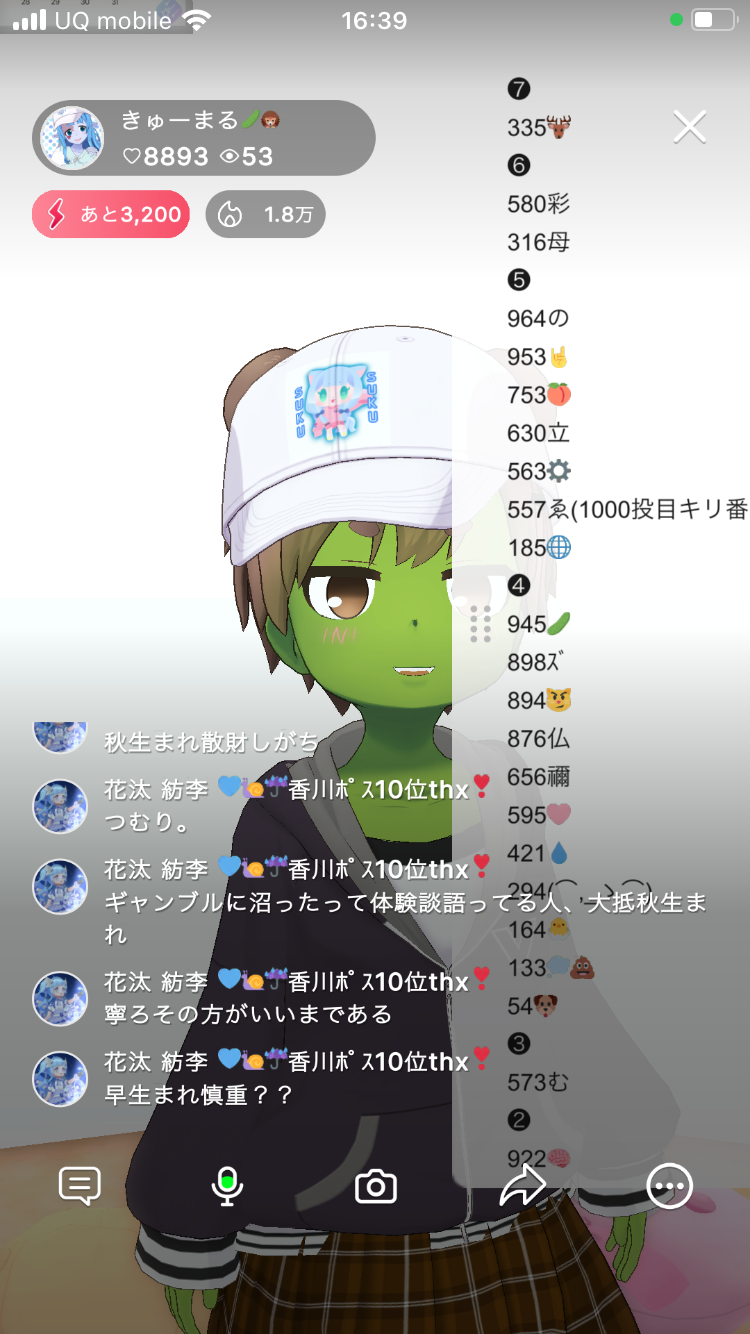Open the 1.8万 flame points badge
This screenshot has height=1334, width=750.
[x=265, y=214]
